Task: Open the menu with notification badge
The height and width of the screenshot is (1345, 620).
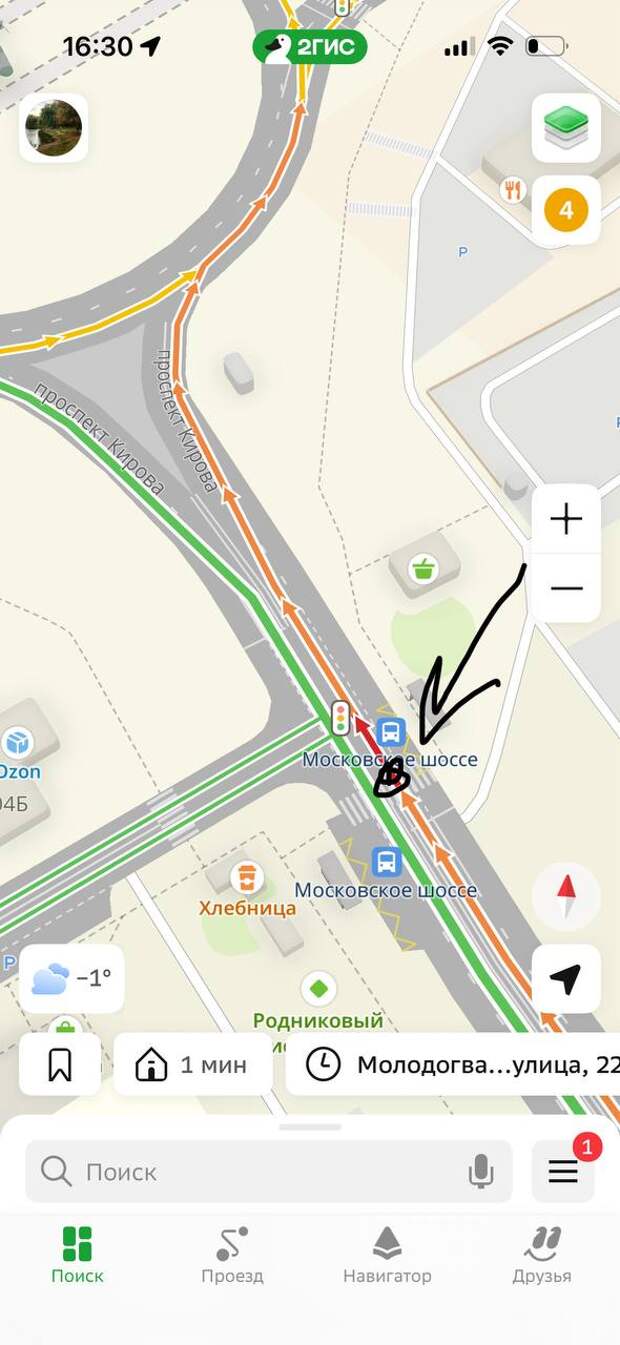Action: coord(564,1172)
